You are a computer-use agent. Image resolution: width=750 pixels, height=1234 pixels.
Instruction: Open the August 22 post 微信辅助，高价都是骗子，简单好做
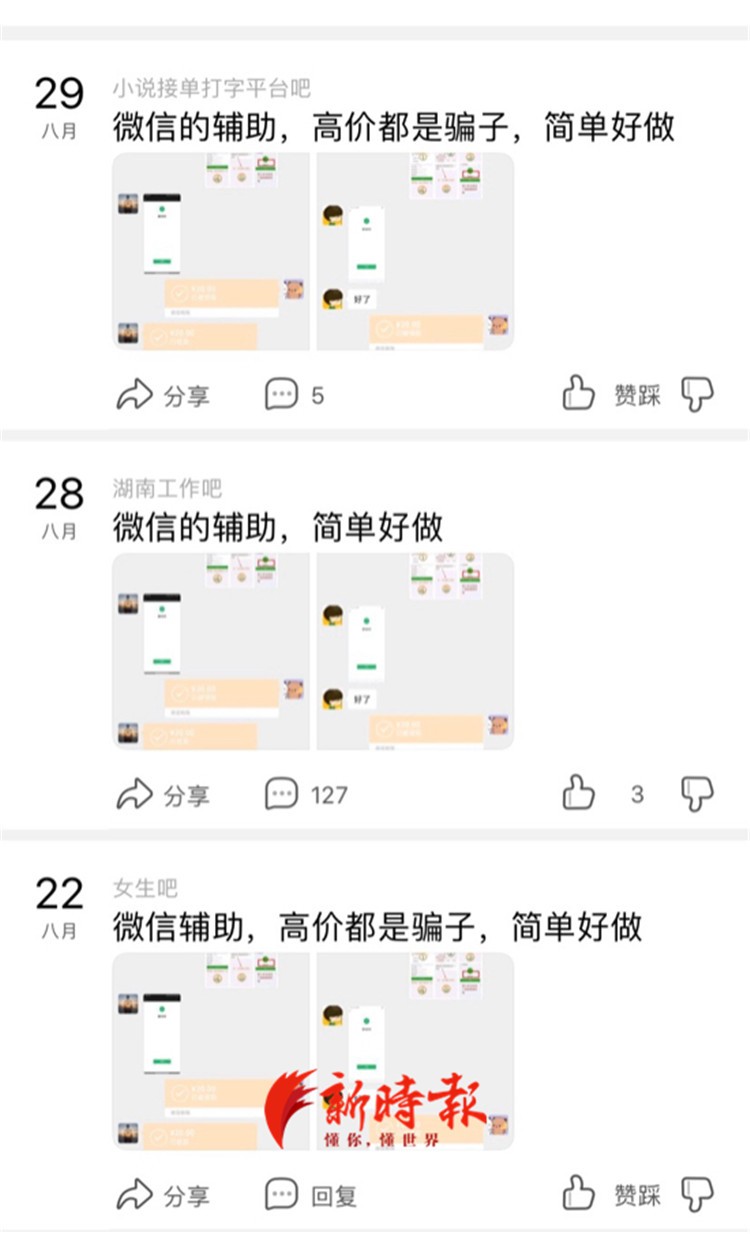(376, 927)
